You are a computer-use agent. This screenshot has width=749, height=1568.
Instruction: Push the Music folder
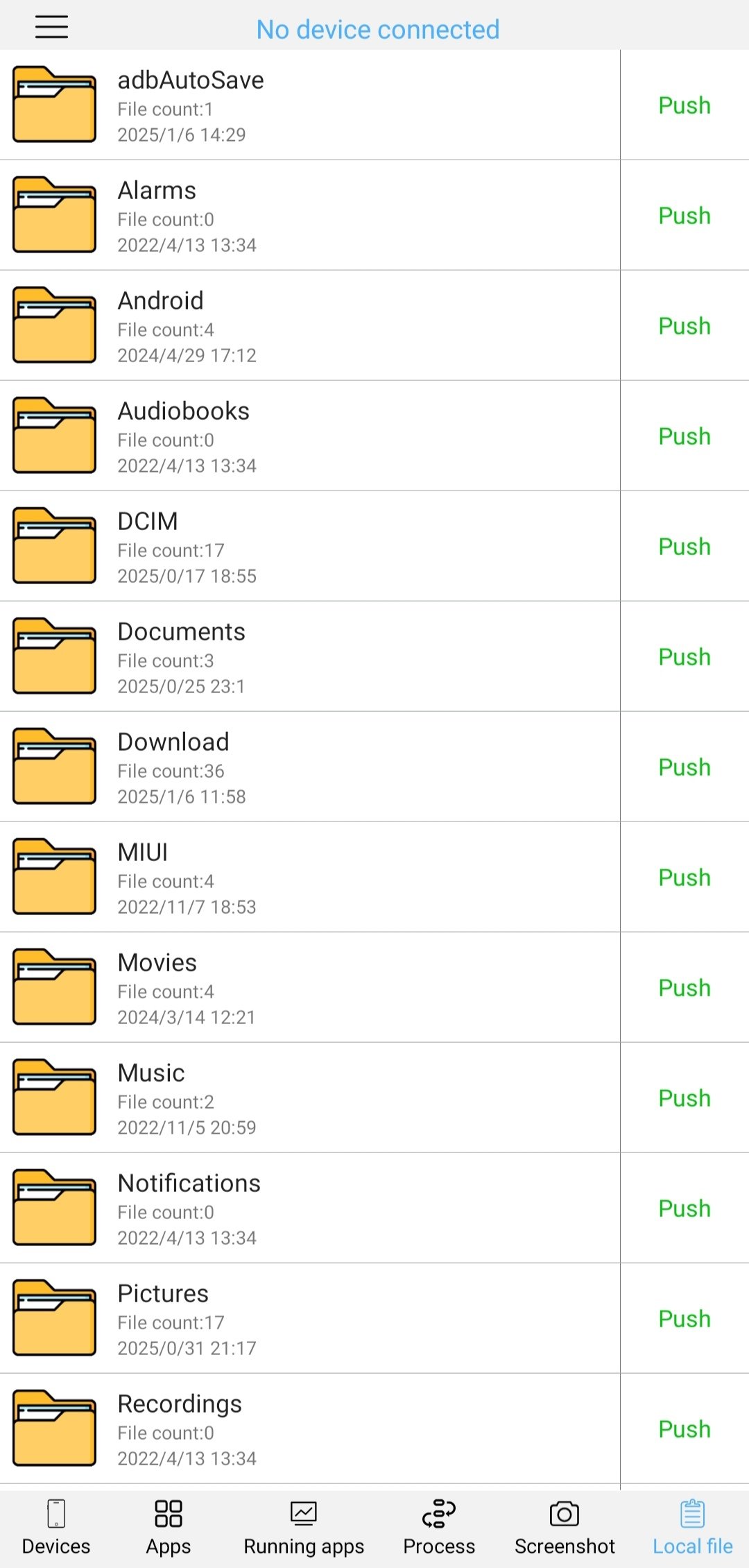pyautogui.click(x=685, y=1098)
